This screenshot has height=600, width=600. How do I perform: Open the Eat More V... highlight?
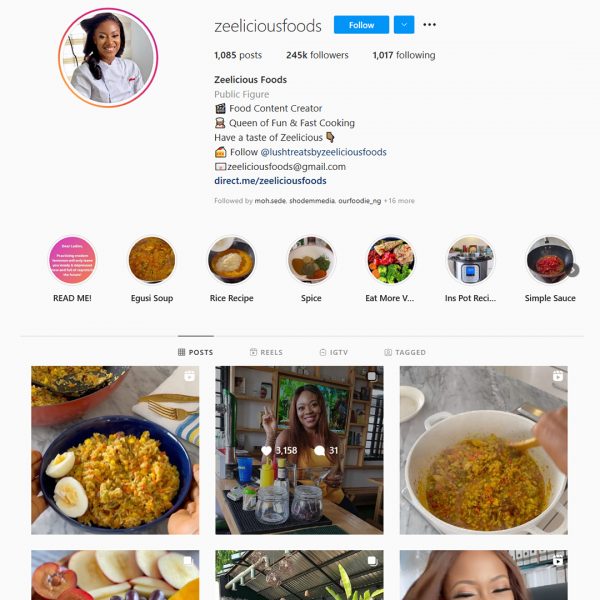390,261
